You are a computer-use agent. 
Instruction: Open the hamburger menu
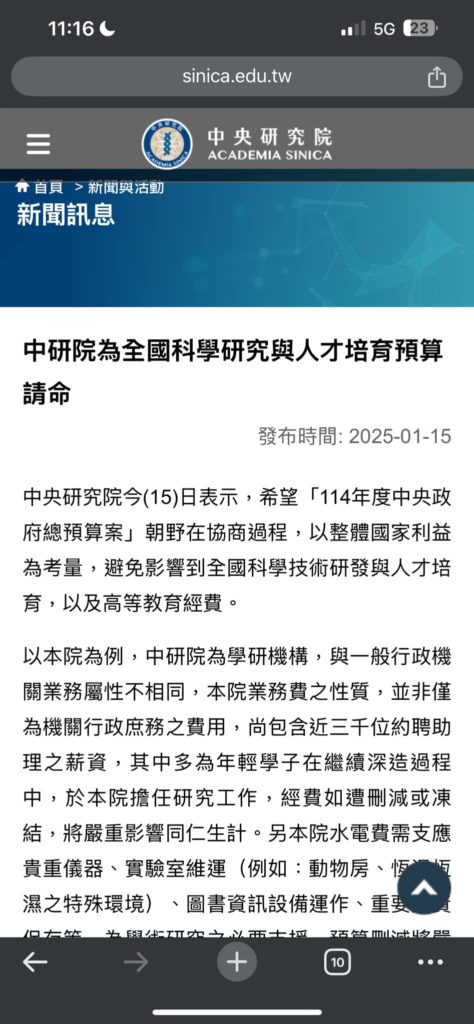coord(38,144)
